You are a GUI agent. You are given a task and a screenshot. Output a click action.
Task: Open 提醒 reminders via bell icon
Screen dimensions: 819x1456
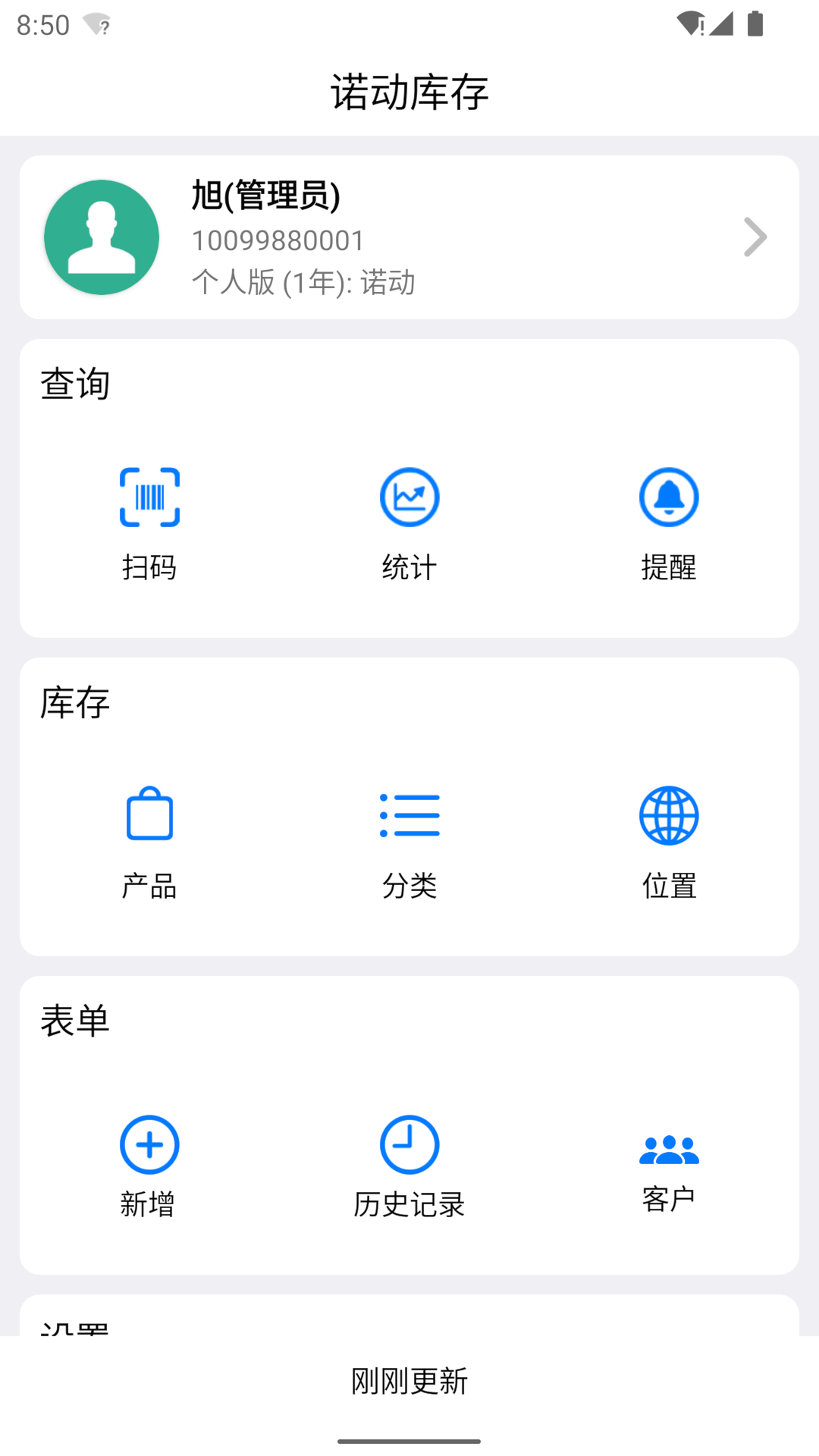(669, 497)
